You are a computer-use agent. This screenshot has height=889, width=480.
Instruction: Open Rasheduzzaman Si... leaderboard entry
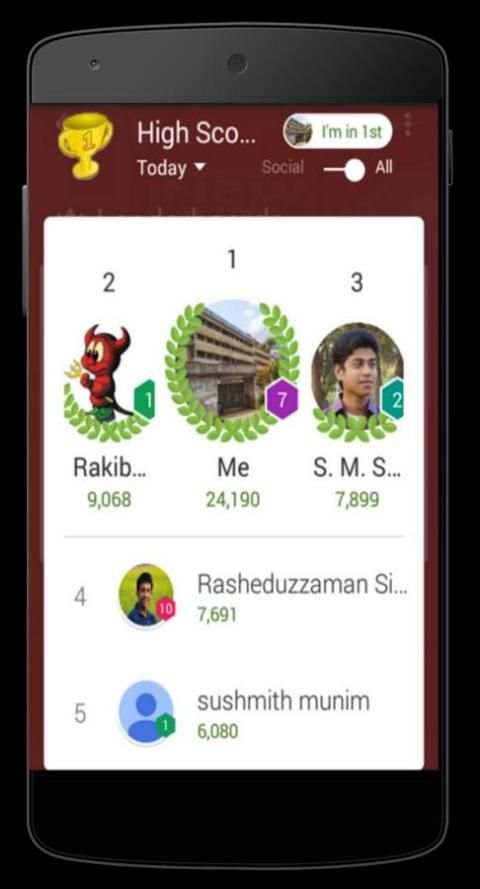point(233,595)
